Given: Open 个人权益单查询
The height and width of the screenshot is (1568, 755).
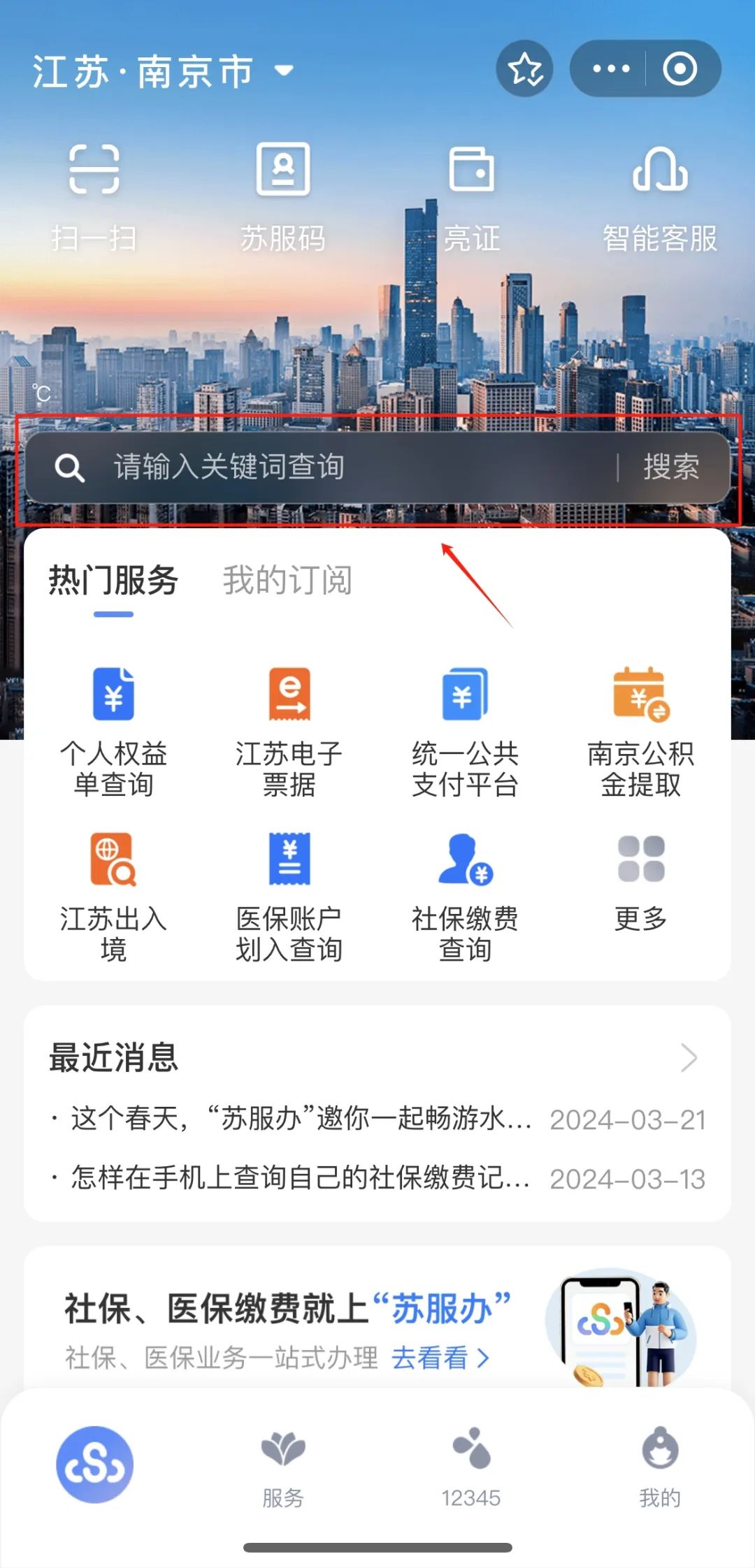Looking at the screenshot, I should [x=113, y=731].
